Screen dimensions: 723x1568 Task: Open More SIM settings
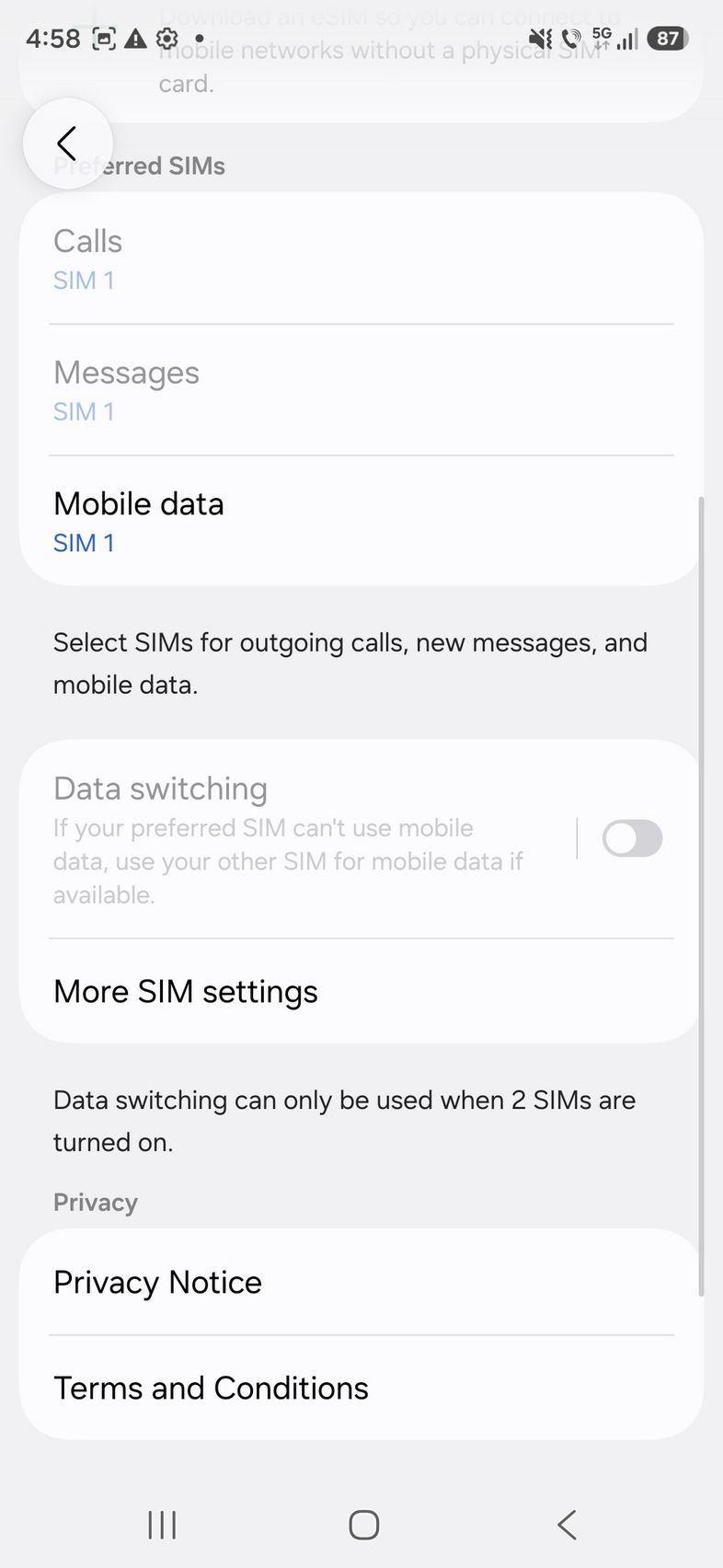(359, 992)
